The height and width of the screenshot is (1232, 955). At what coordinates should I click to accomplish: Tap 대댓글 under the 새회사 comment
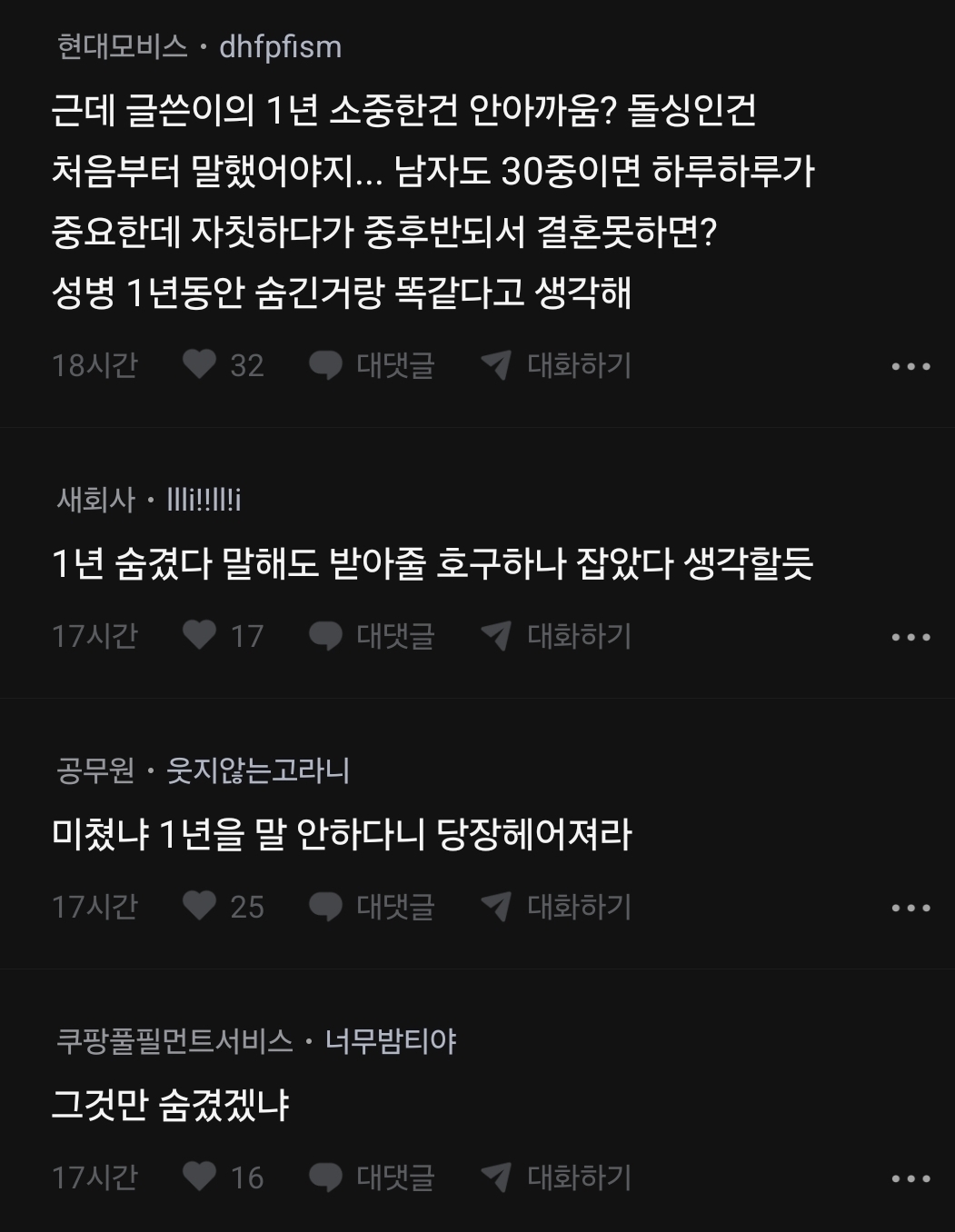coord(373,636)
